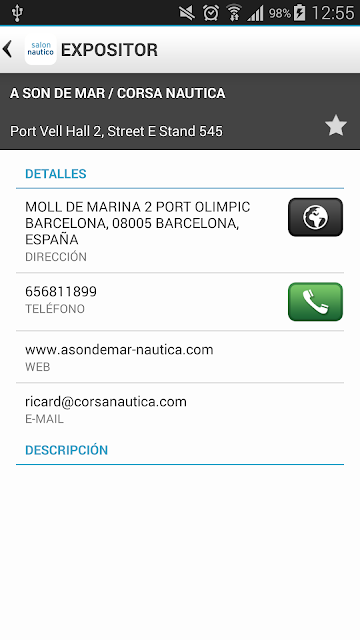Mark exhibitor as favorite with star
360x640 pixels.
click(336, 125)
